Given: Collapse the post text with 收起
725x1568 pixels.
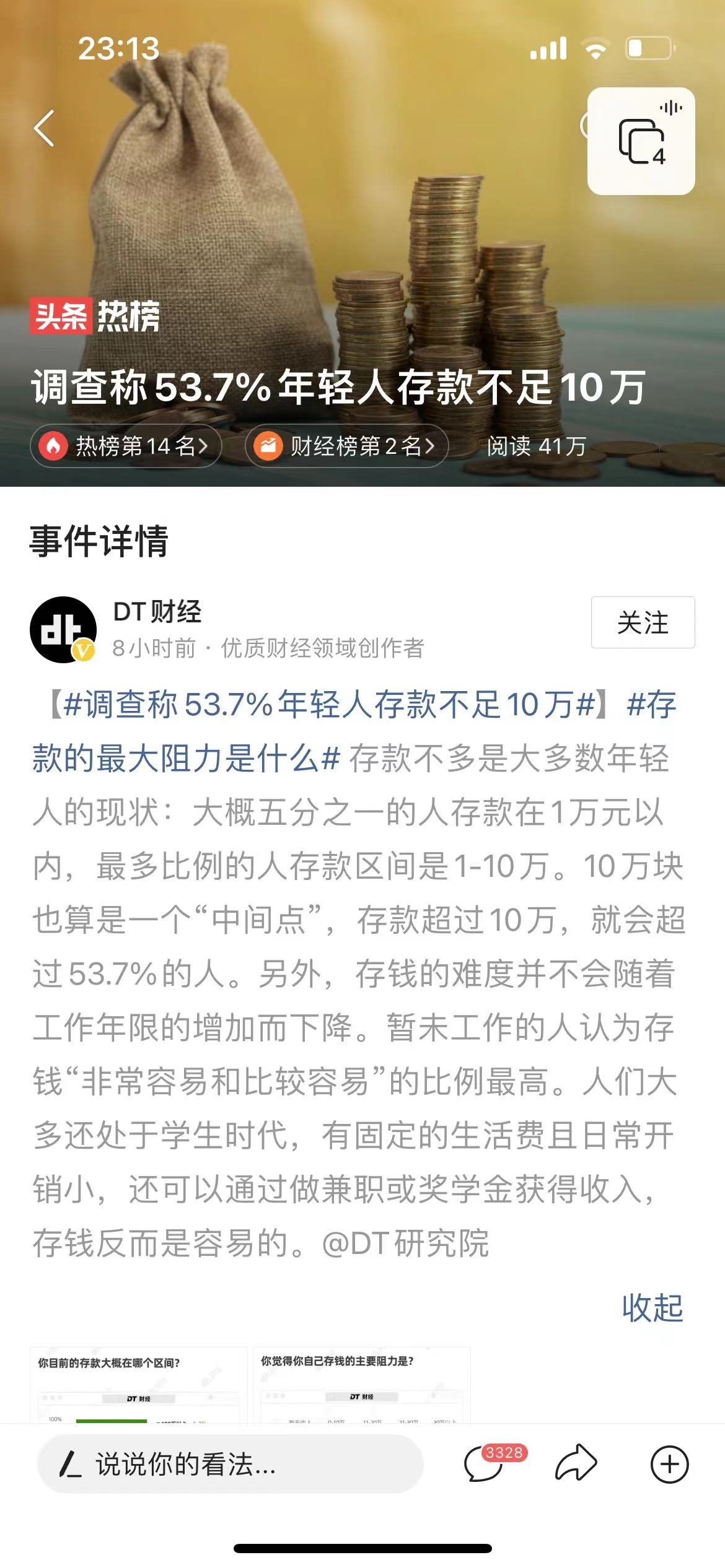Looking at the screenshot, I should pos(652,1309).
